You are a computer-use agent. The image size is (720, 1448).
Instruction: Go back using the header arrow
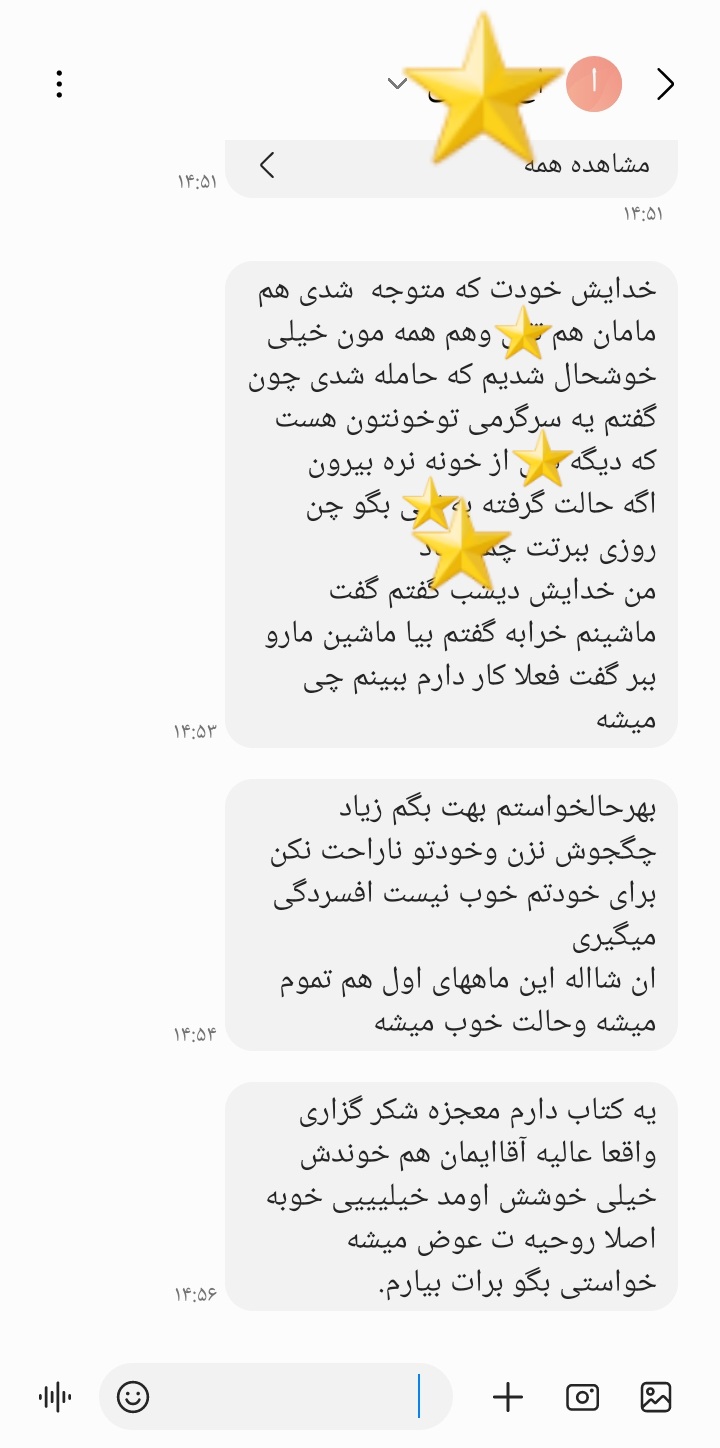[665, 85]
